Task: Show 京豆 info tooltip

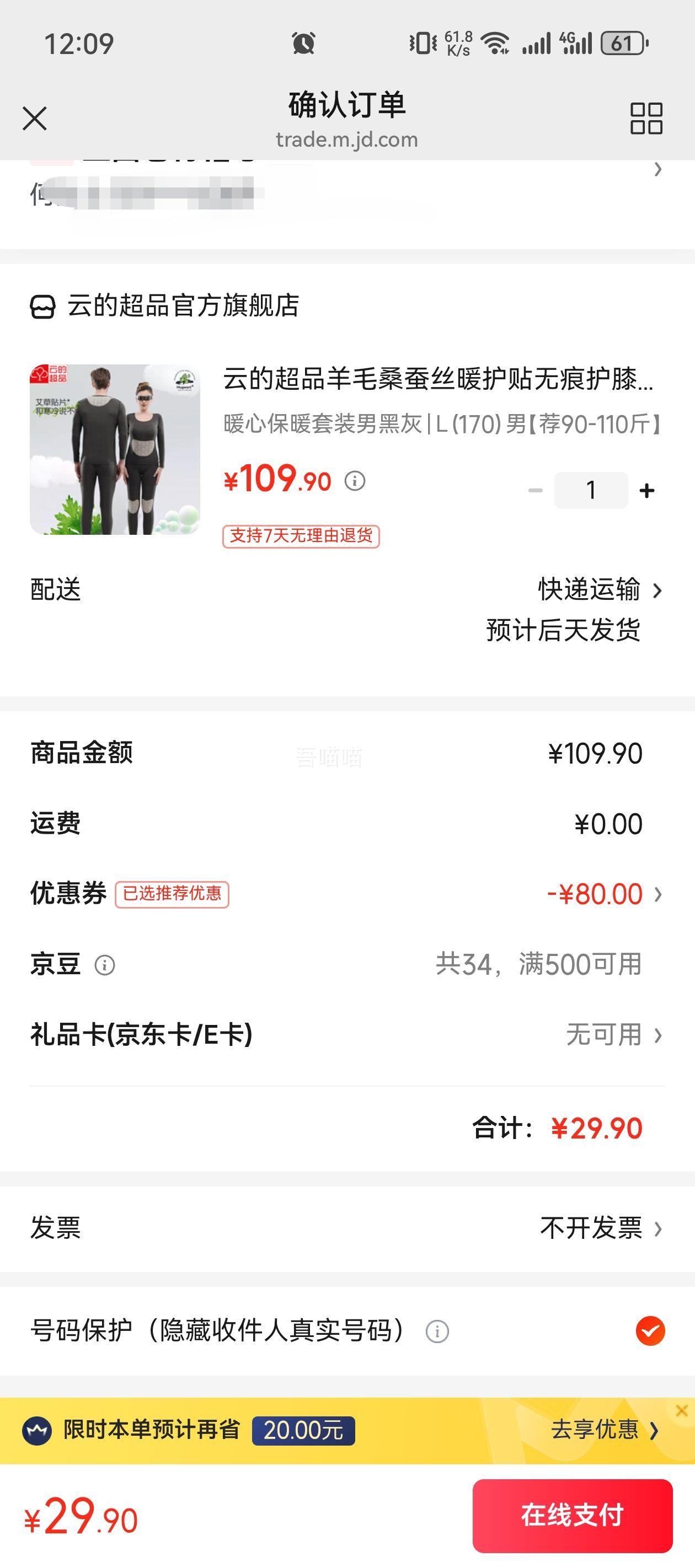Action: click(x=105, y=965)
